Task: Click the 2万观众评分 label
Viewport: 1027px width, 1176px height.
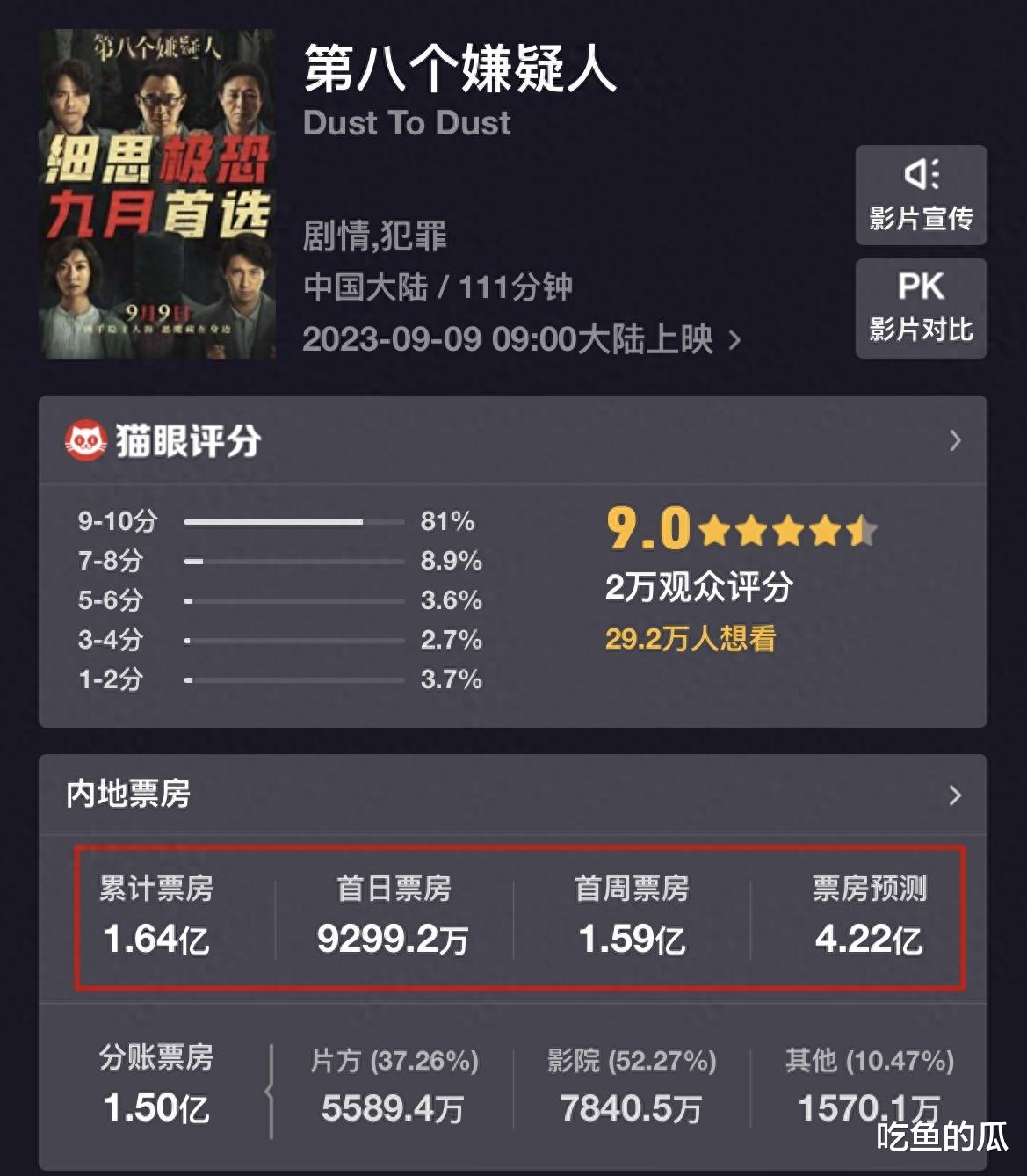Action: [x=698, y=586]
